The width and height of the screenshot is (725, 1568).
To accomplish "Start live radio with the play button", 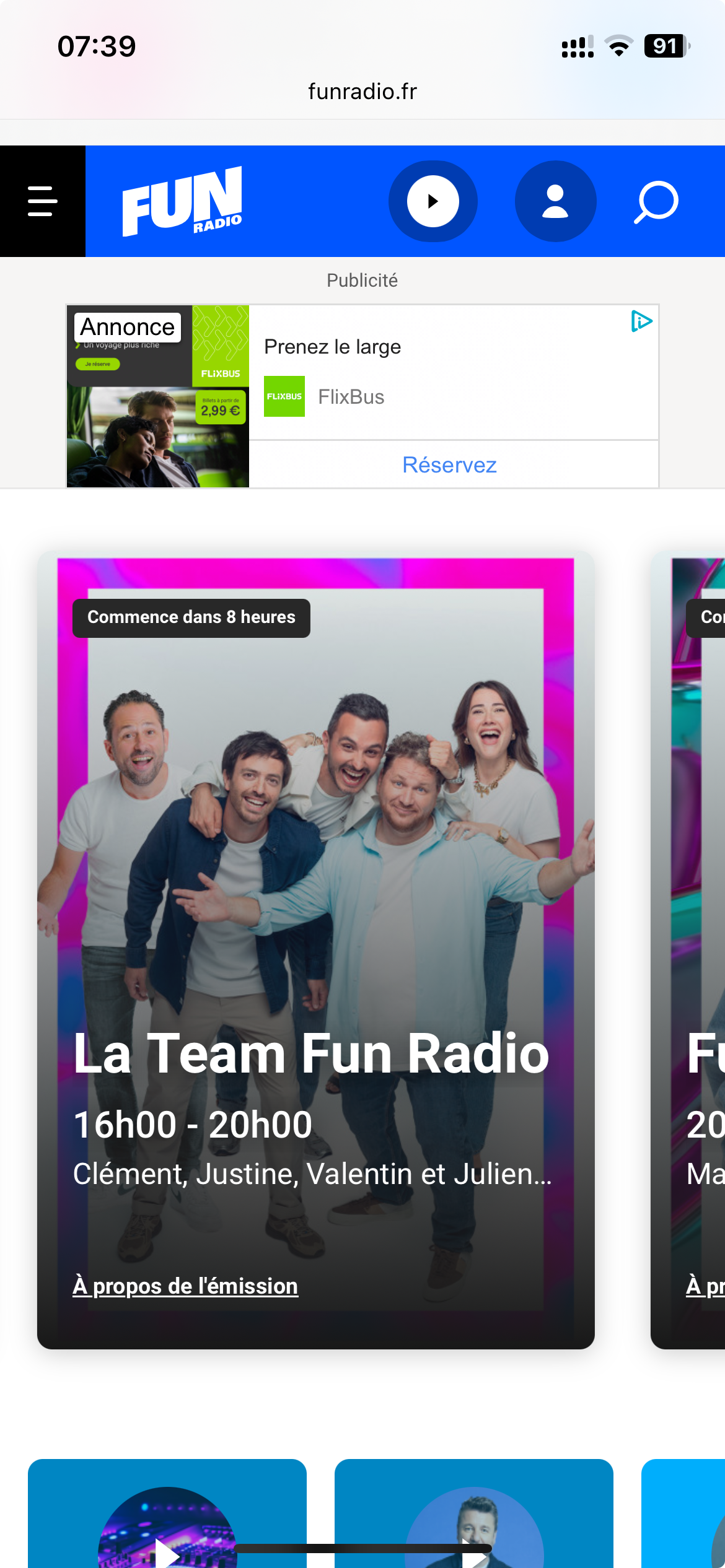I will [433, 201].
